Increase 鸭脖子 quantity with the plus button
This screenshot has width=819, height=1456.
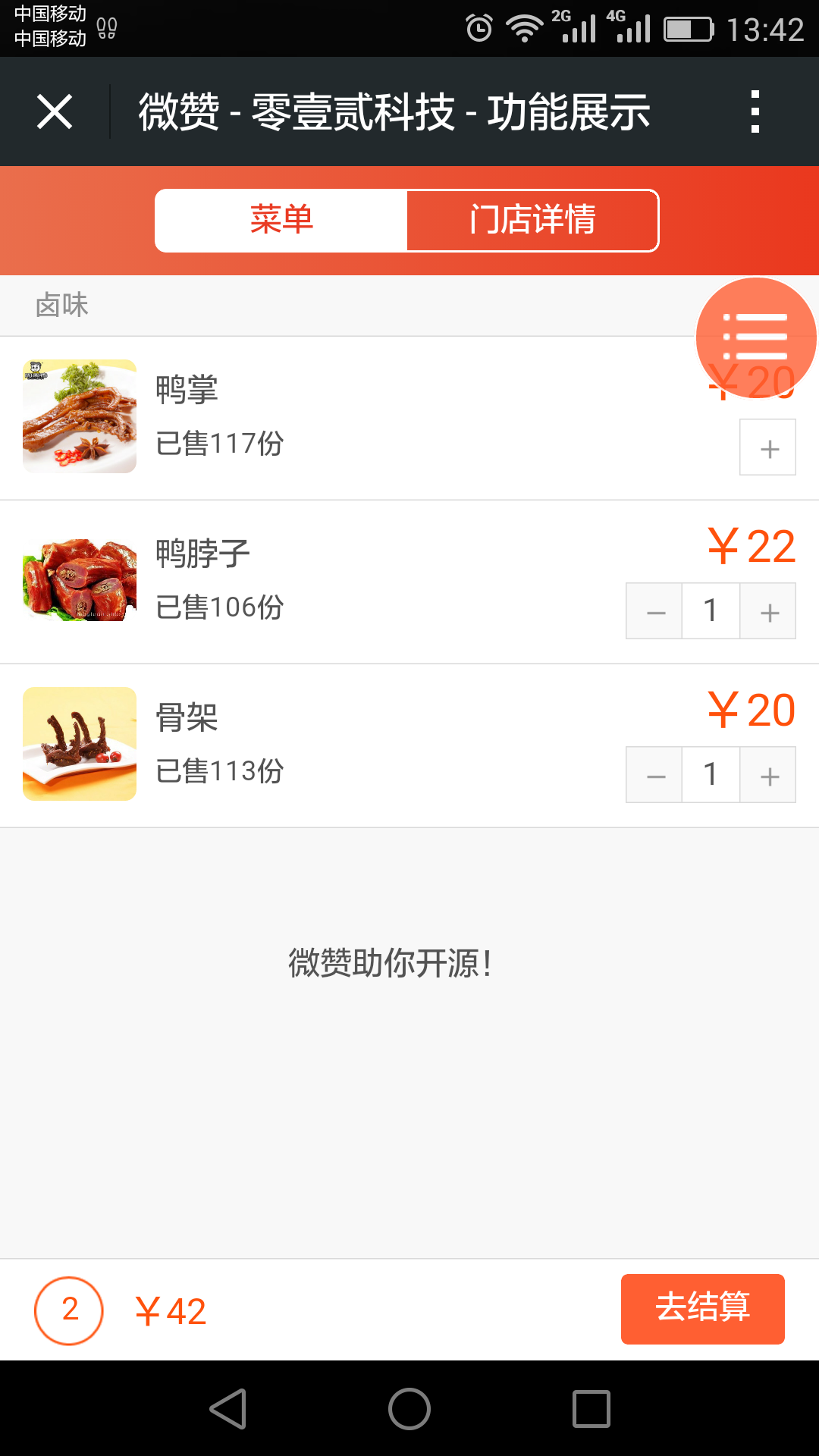pyautogui.click(x=767, y=611)
